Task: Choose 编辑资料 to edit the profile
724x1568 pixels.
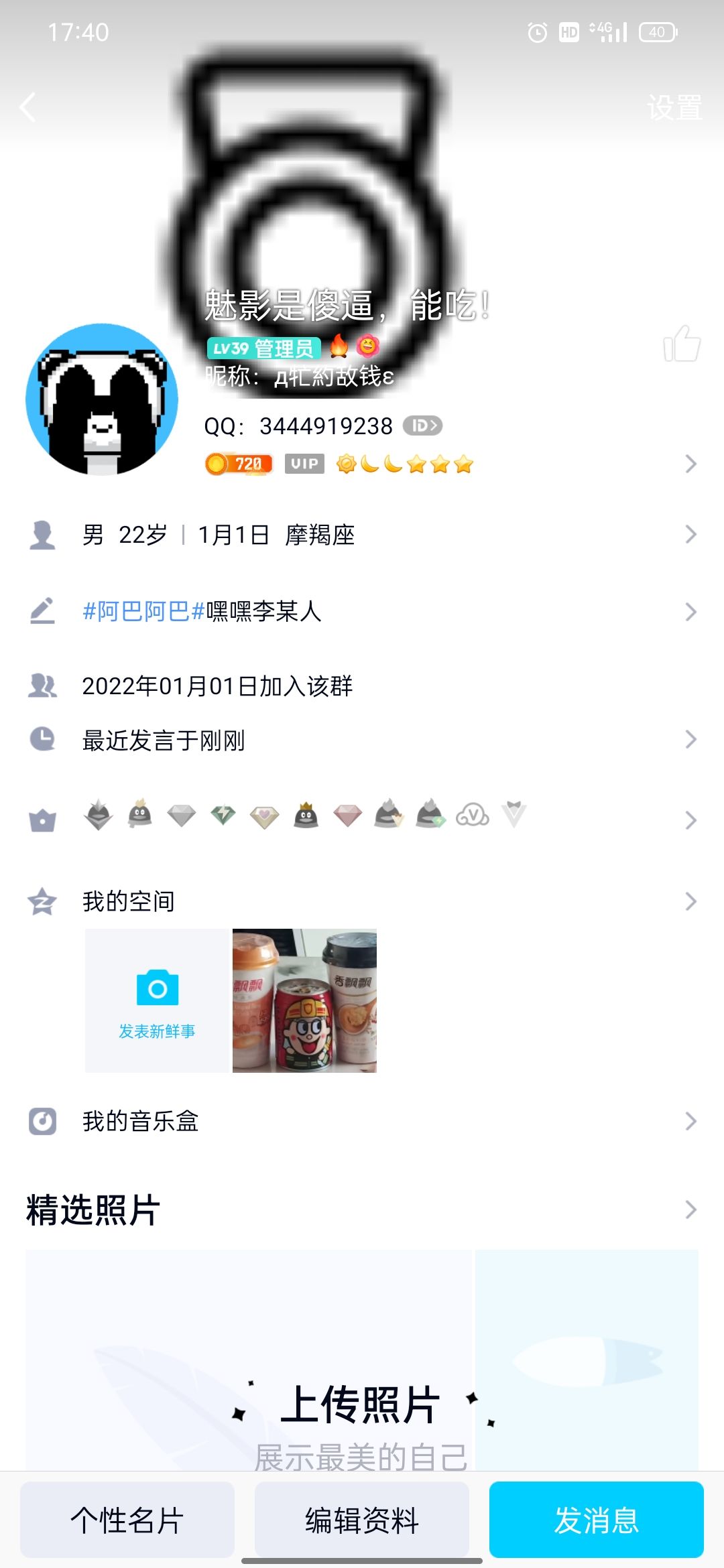Action: click(362, 1520)
